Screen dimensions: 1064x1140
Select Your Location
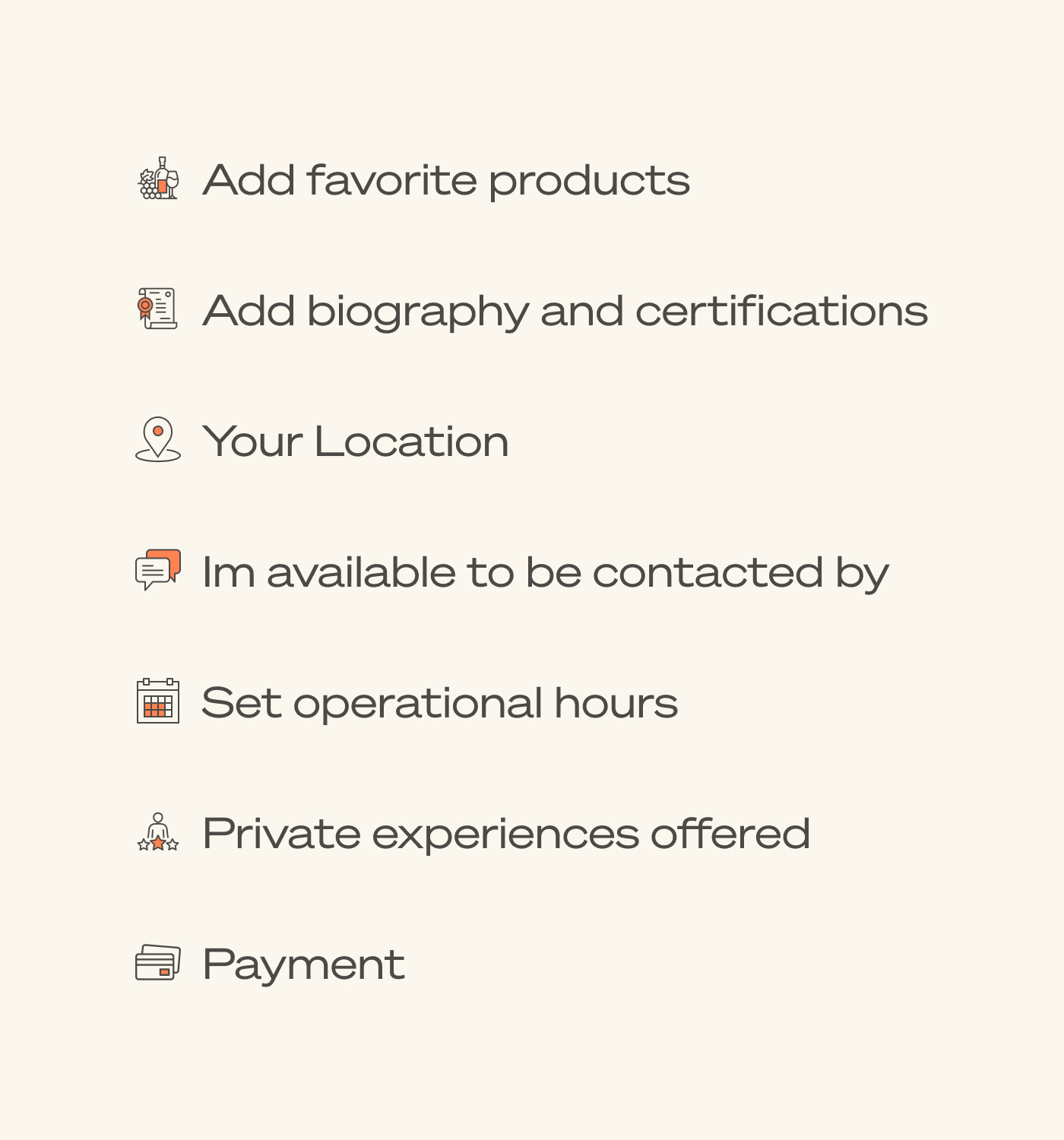point(355,440)
